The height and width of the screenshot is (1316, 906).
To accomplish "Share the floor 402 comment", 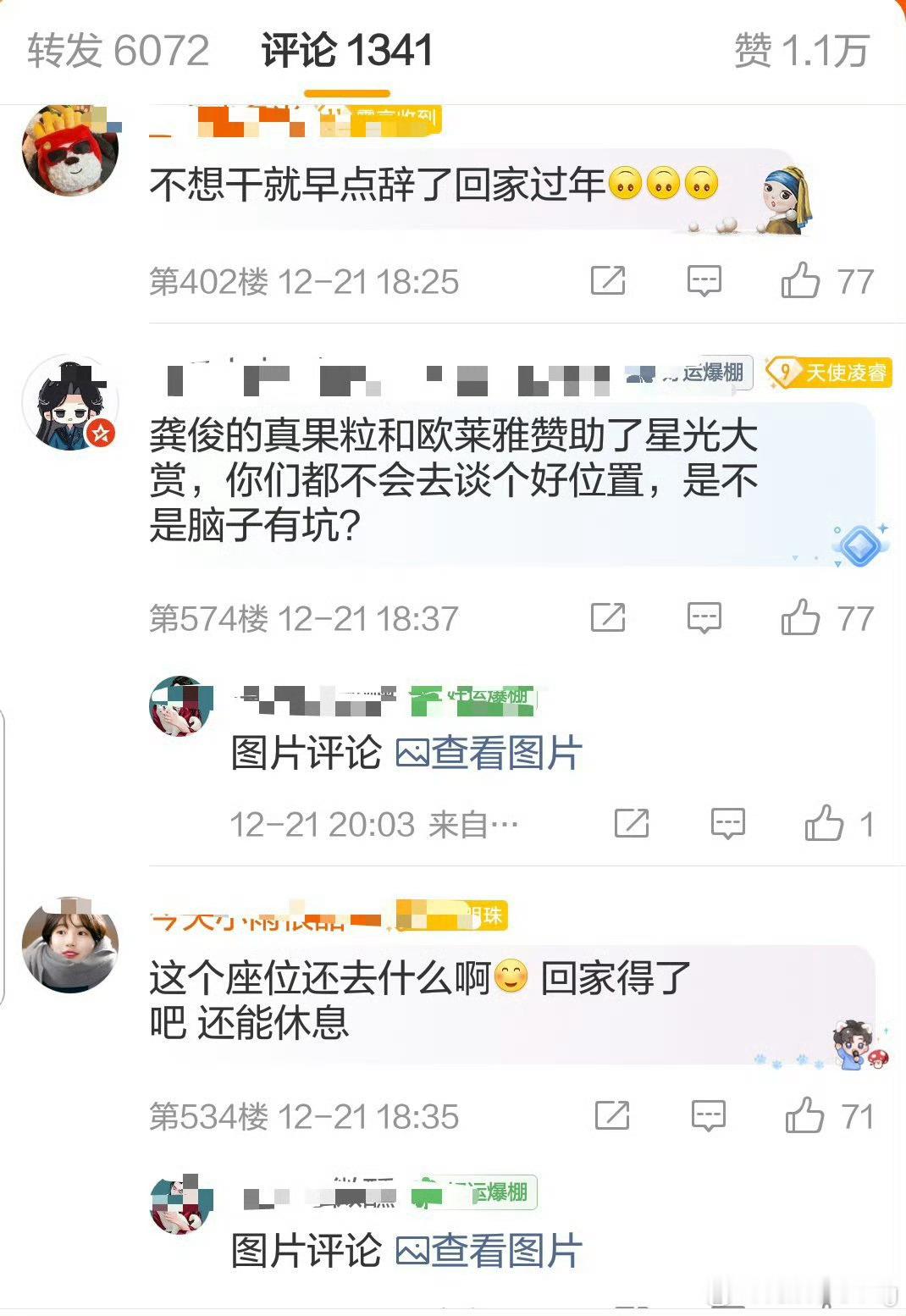I will [609, 280].
